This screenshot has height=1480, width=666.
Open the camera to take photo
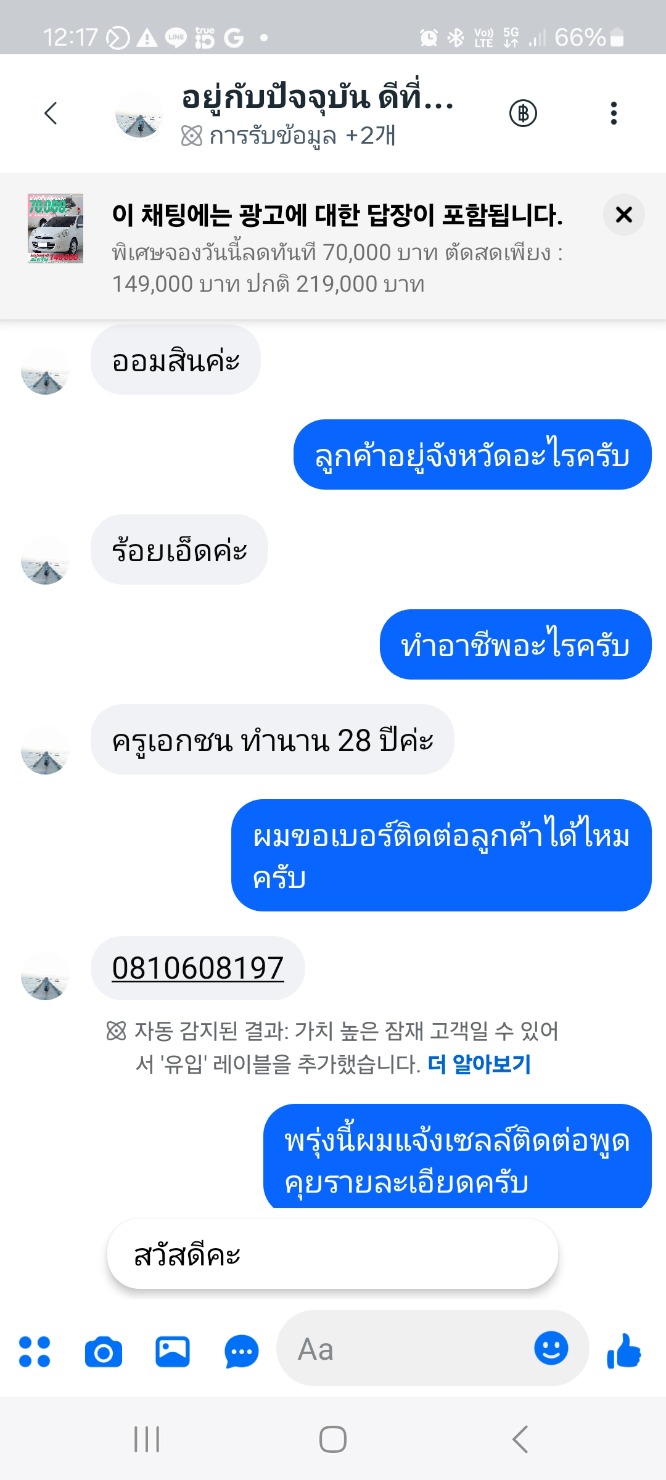pos(103,1353)
